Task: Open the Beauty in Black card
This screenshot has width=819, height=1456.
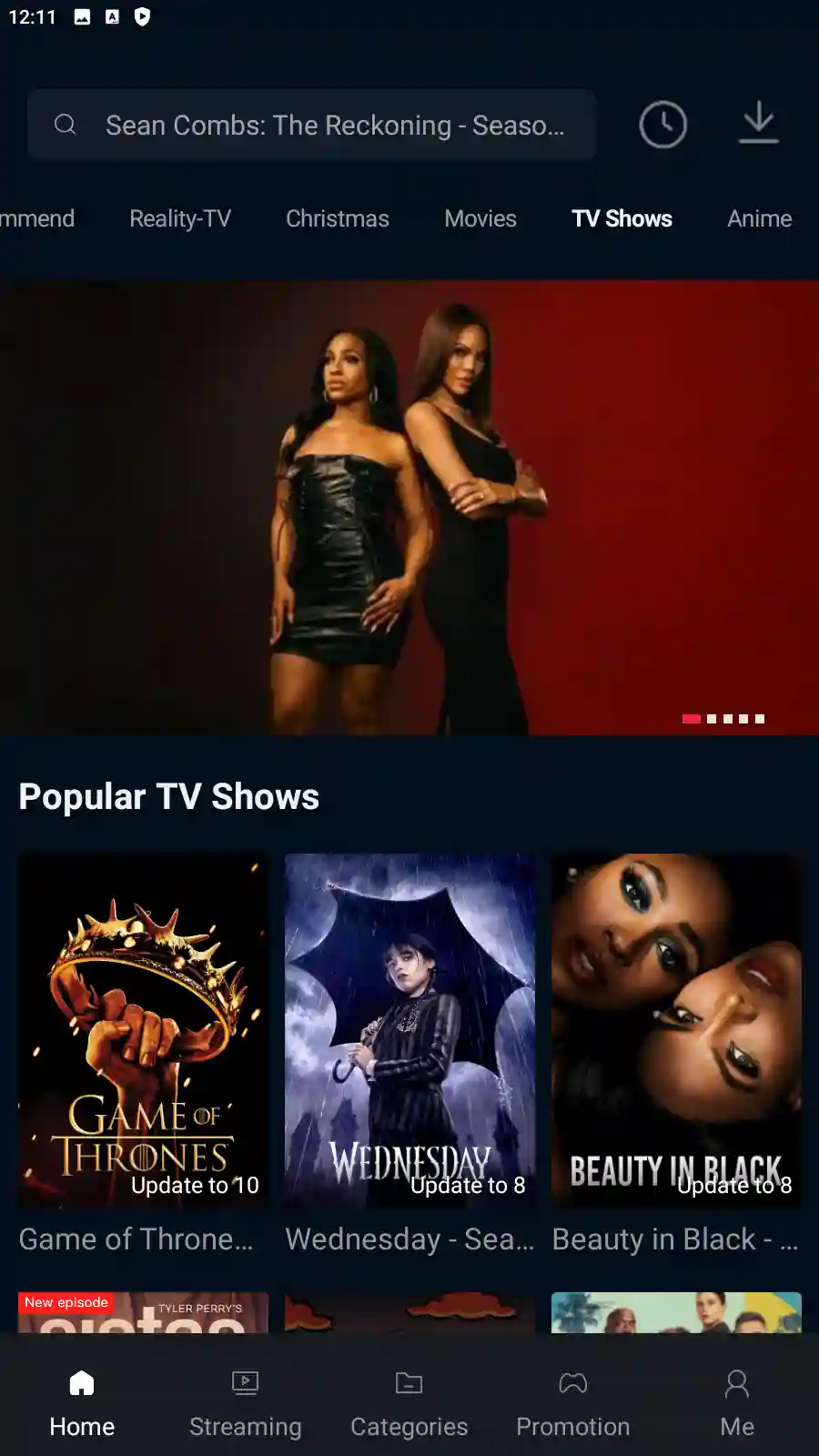Action: 676,1031
